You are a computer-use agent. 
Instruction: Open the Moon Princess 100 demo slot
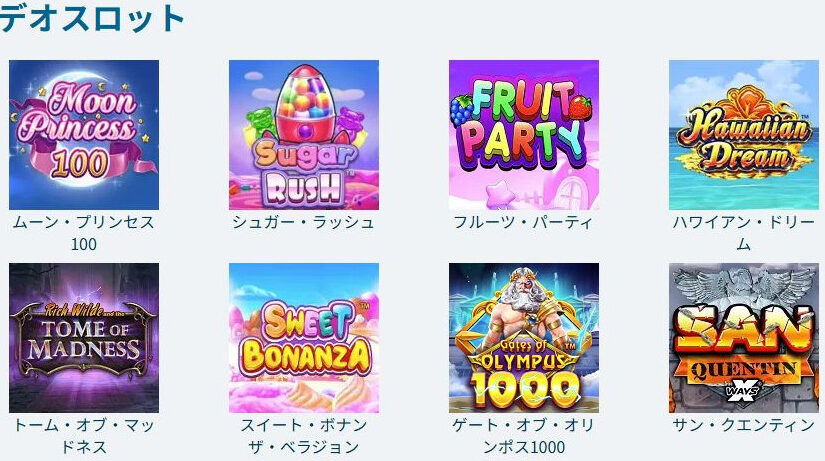pyautogui.click(x=84, y=135)
